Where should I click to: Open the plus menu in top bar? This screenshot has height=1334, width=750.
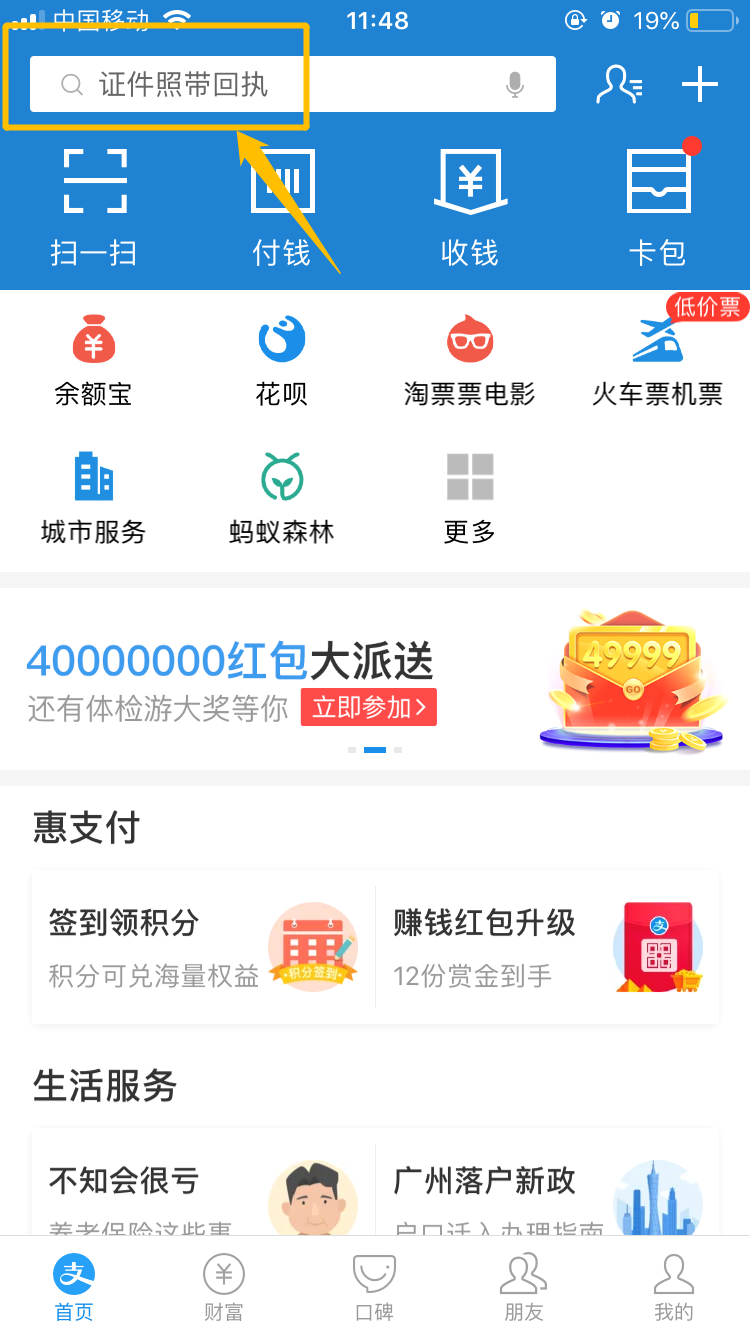click(700, 85)
